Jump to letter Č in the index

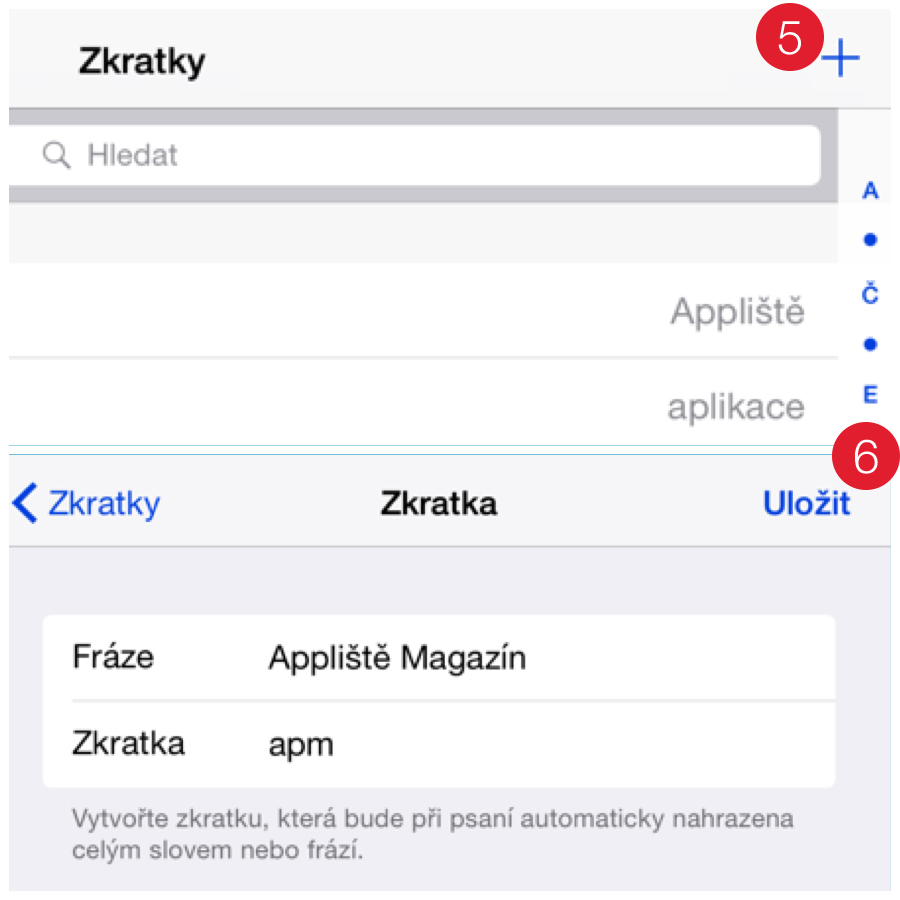tap(870, 293)
